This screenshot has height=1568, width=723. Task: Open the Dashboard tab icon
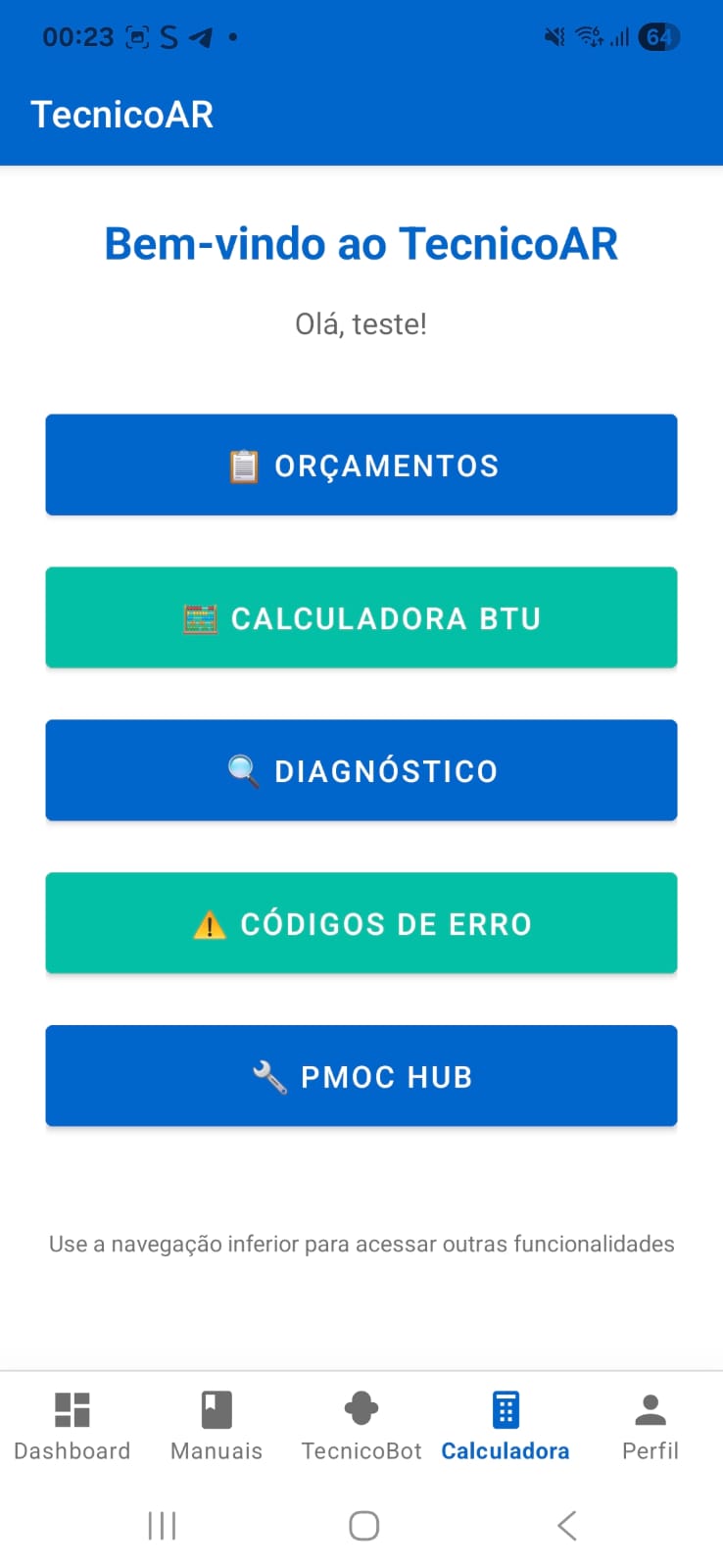[72, 1407]
